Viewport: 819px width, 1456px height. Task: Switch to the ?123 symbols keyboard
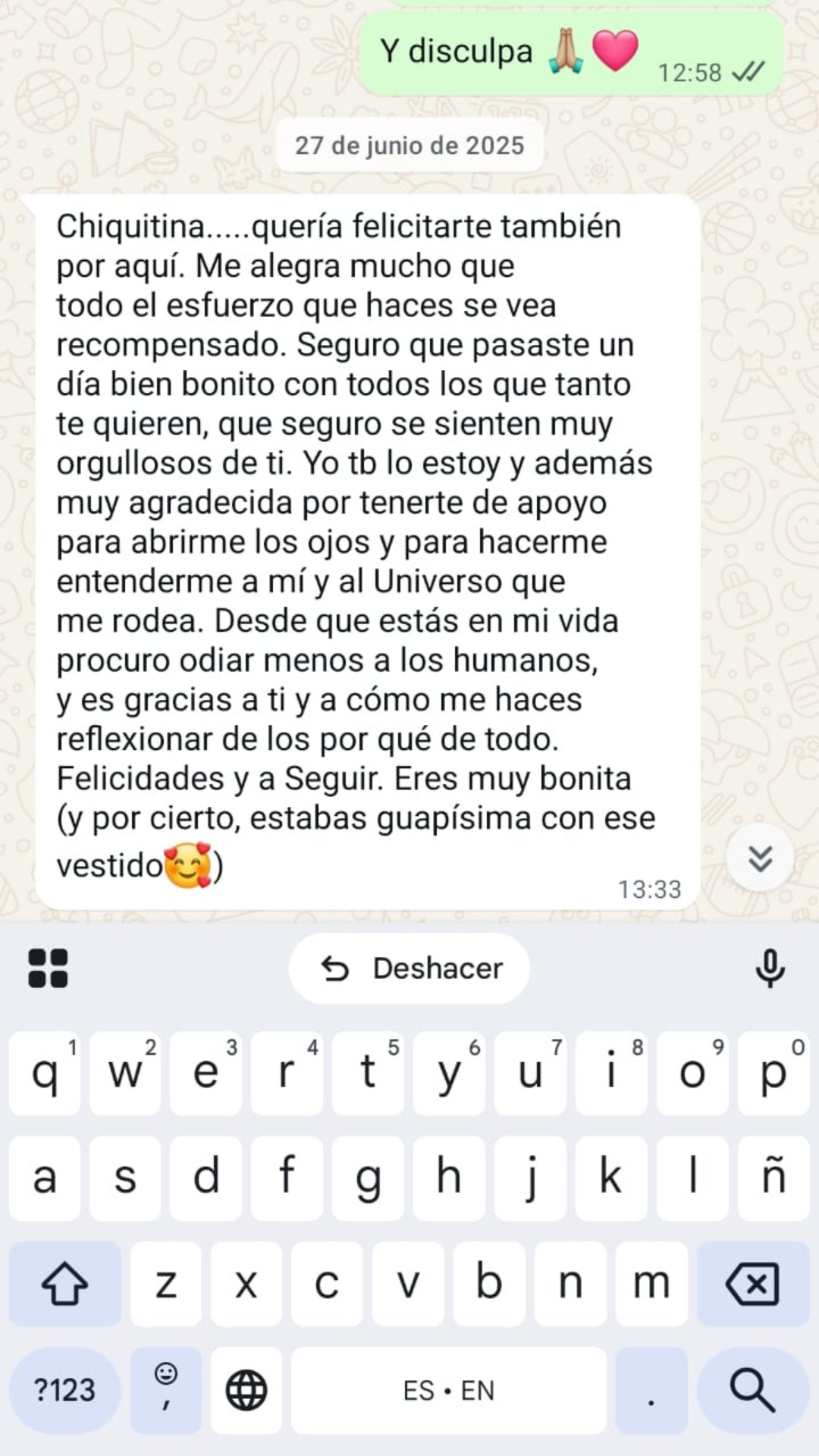[64, 1390]
